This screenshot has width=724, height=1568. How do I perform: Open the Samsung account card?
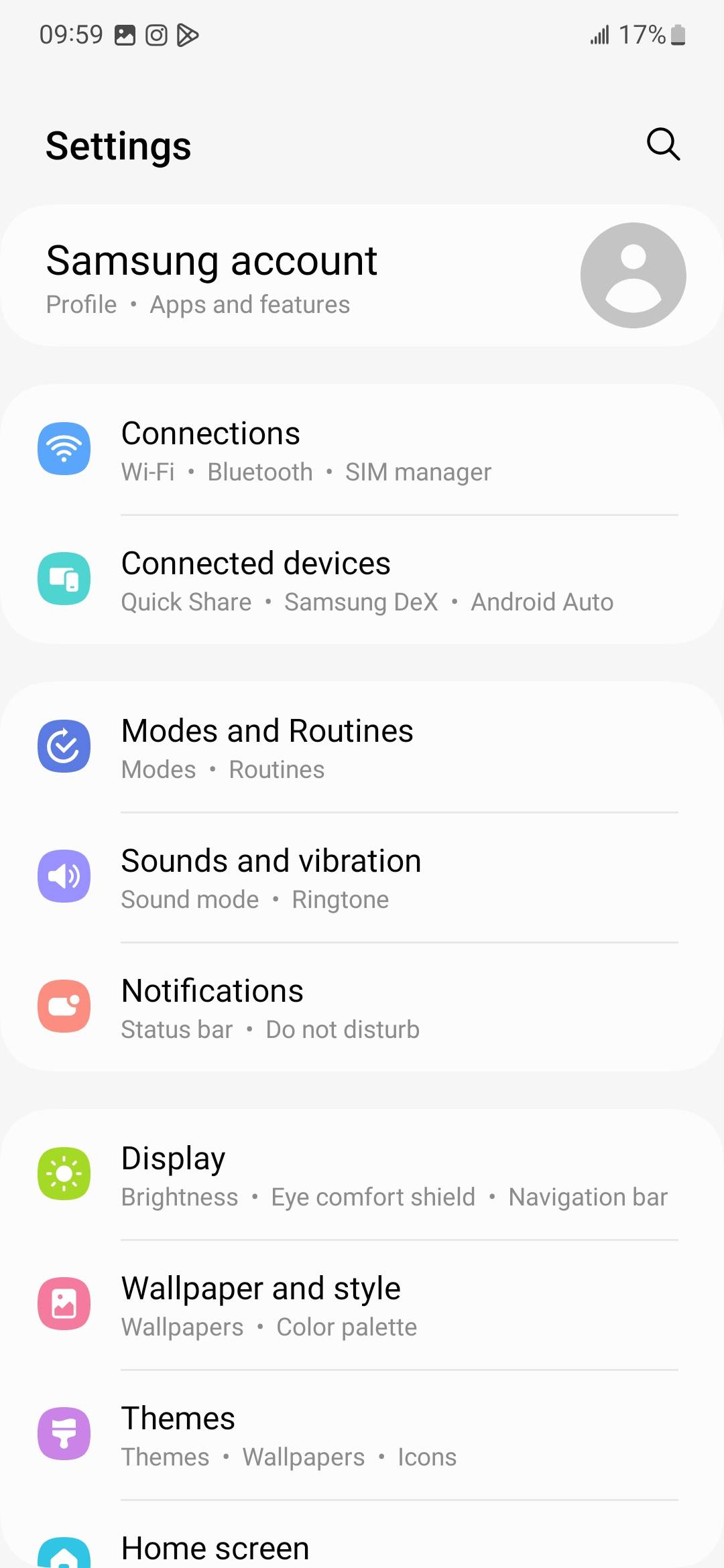click(362, 275)
